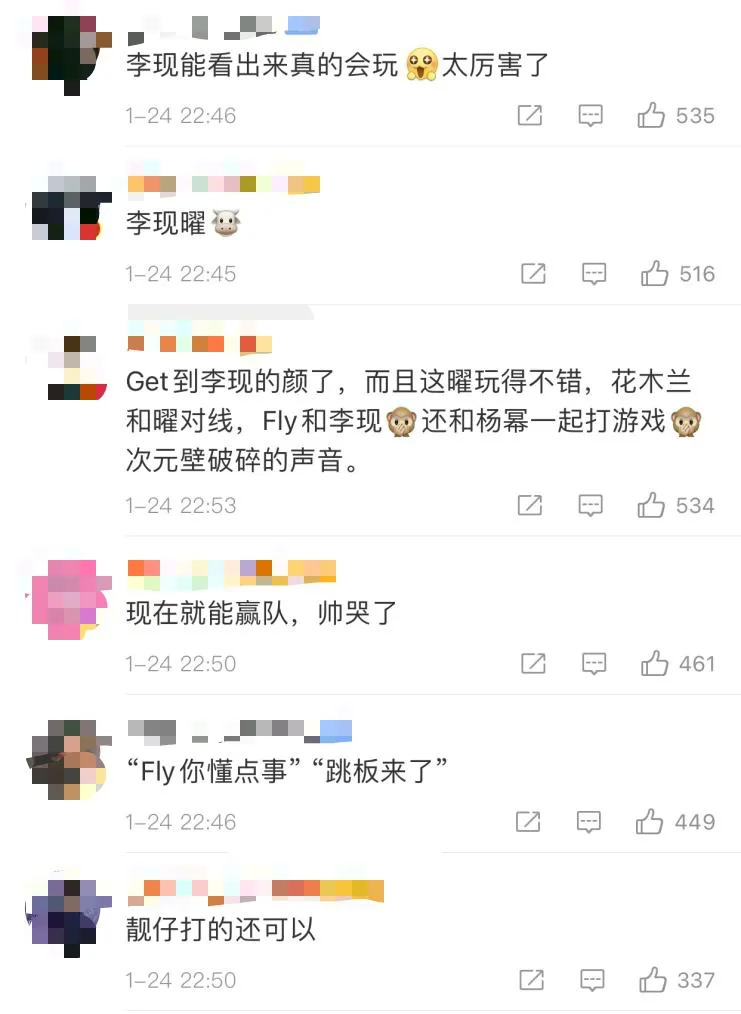Viewport: 741px width, 1014px height.
Task: Reply to the comment '现在就能赢队，帅哭了'
Action: point(594,663)
